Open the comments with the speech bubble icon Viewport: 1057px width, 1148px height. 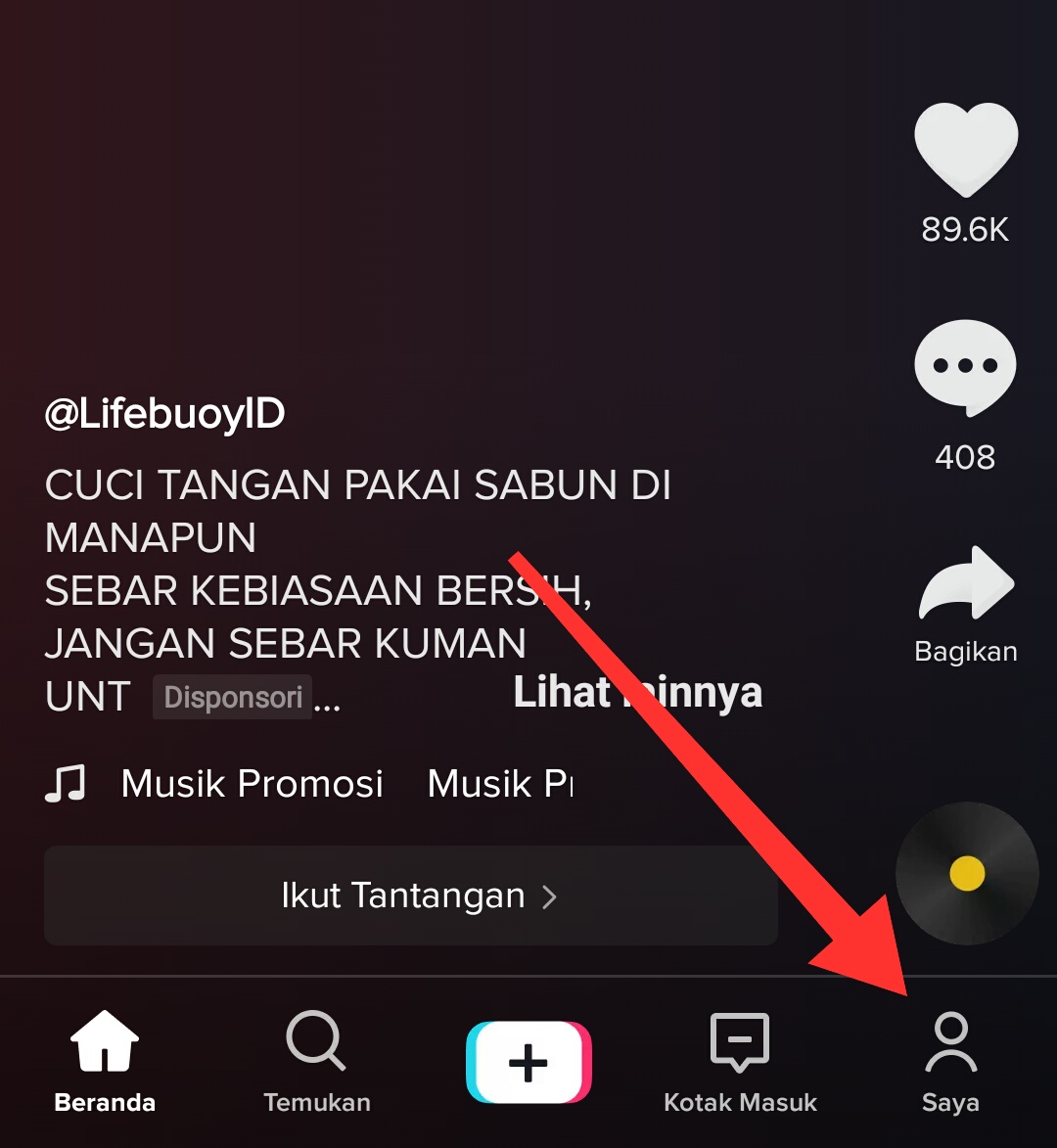click(965, 365)
